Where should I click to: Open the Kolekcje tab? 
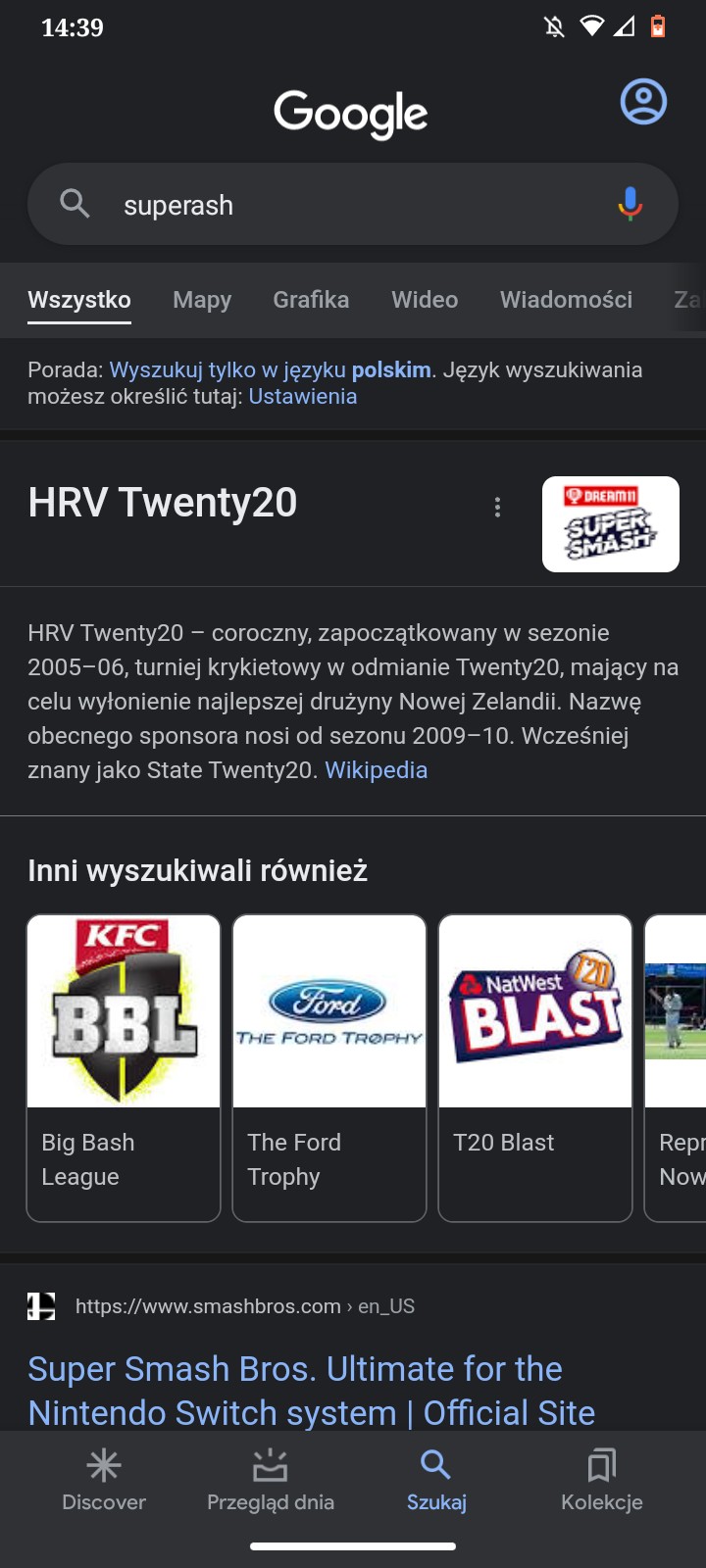coord(601,1480)
